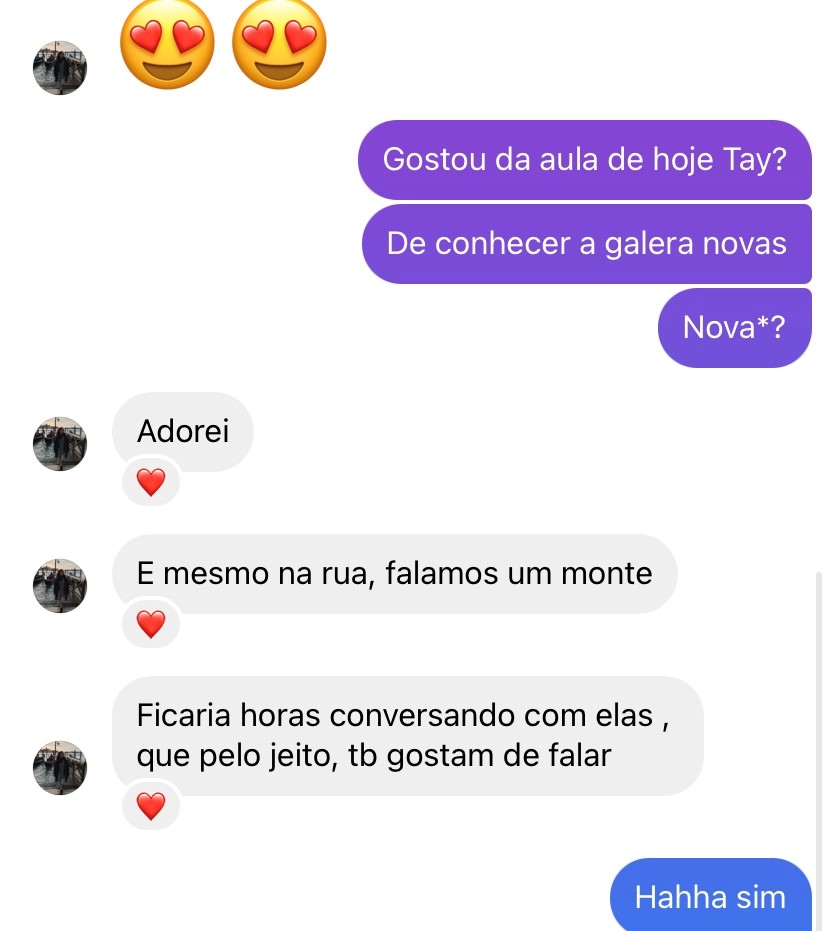
Task: Open sender's avatar next to "Adorei"
Action: point(60,444)
